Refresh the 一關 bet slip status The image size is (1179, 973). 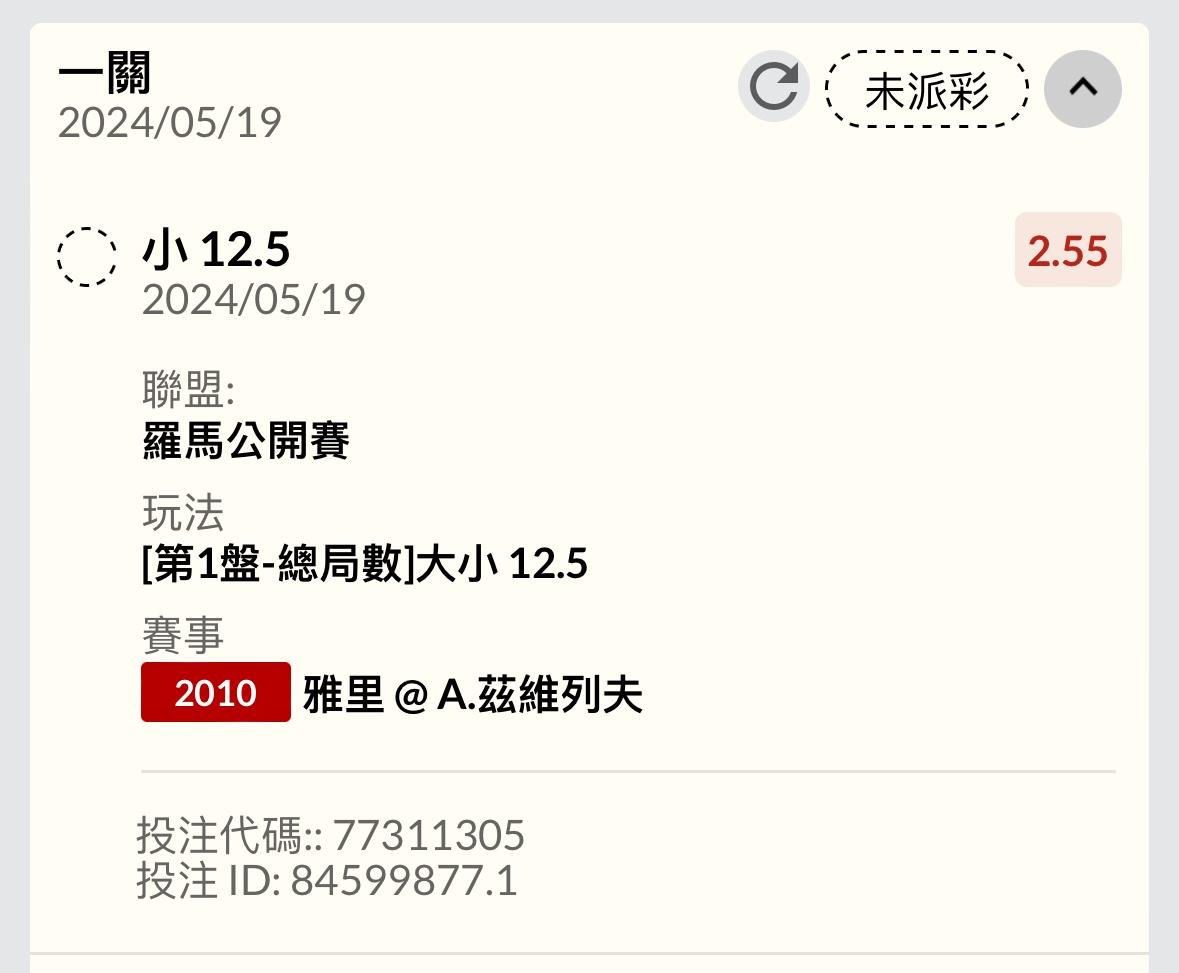pyautogui.click(x=773, y=87)
